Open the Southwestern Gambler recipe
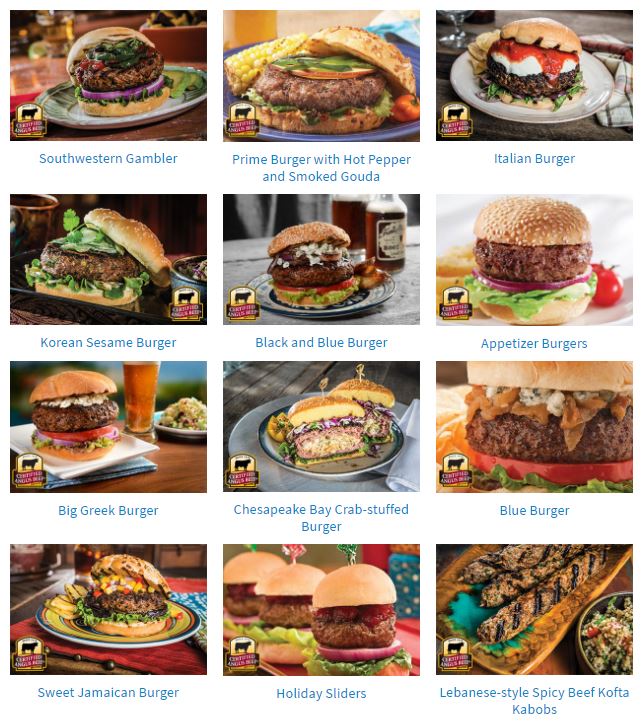The image size is (643, 721). click(x=108, y=158)
